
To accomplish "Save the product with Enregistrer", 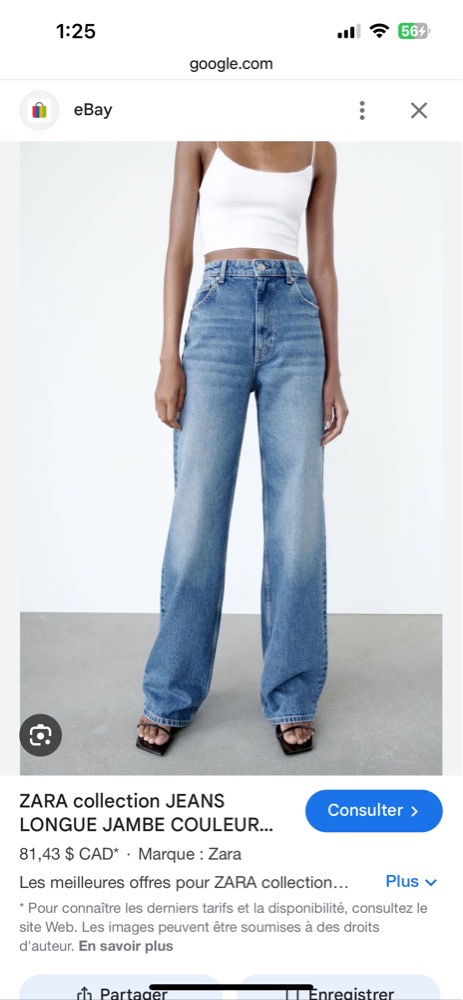I will (x=339, y=990).
